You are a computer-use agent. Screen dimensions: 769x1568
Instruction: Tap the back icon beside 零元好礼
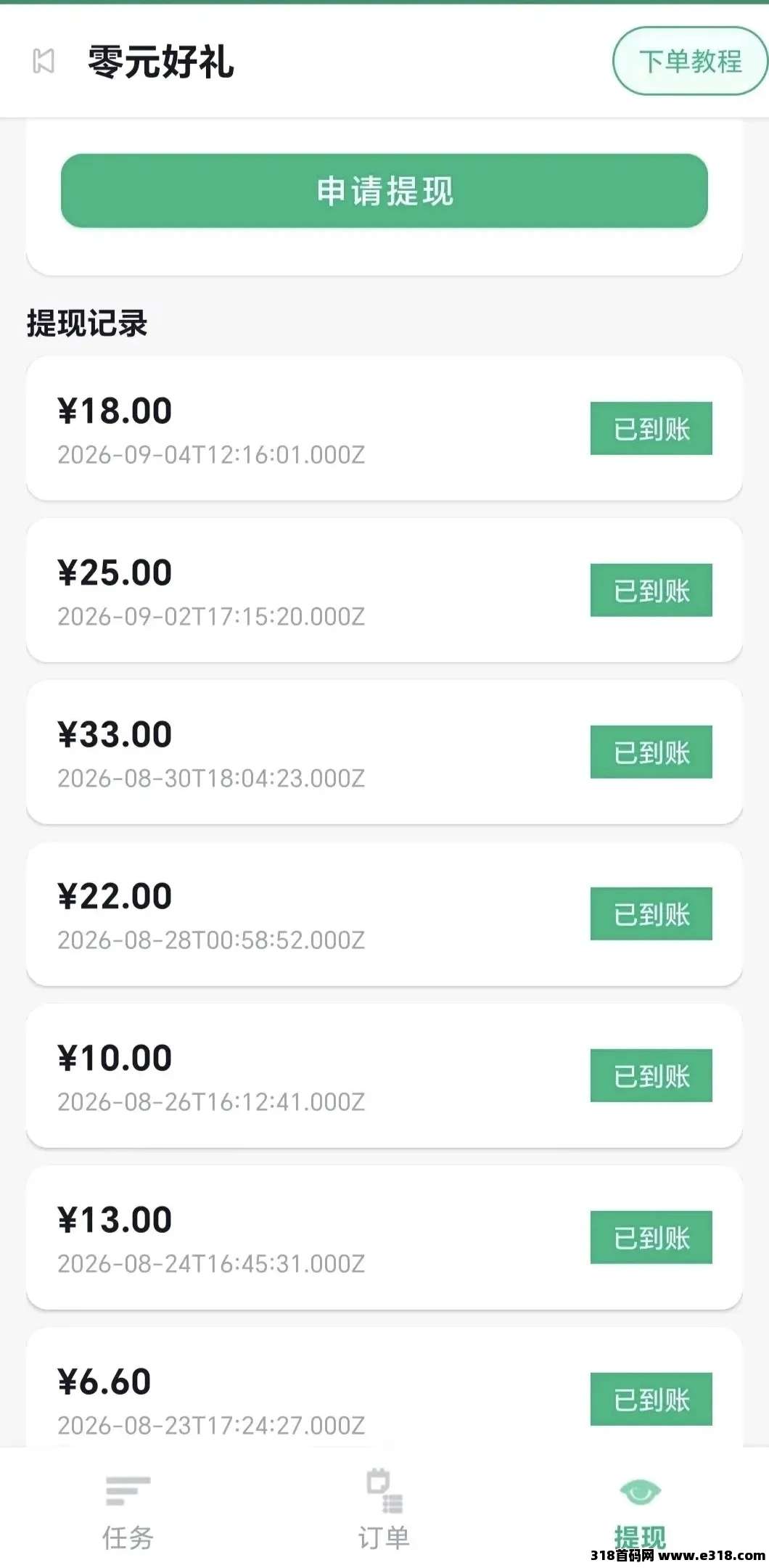(x=44, y=61)
